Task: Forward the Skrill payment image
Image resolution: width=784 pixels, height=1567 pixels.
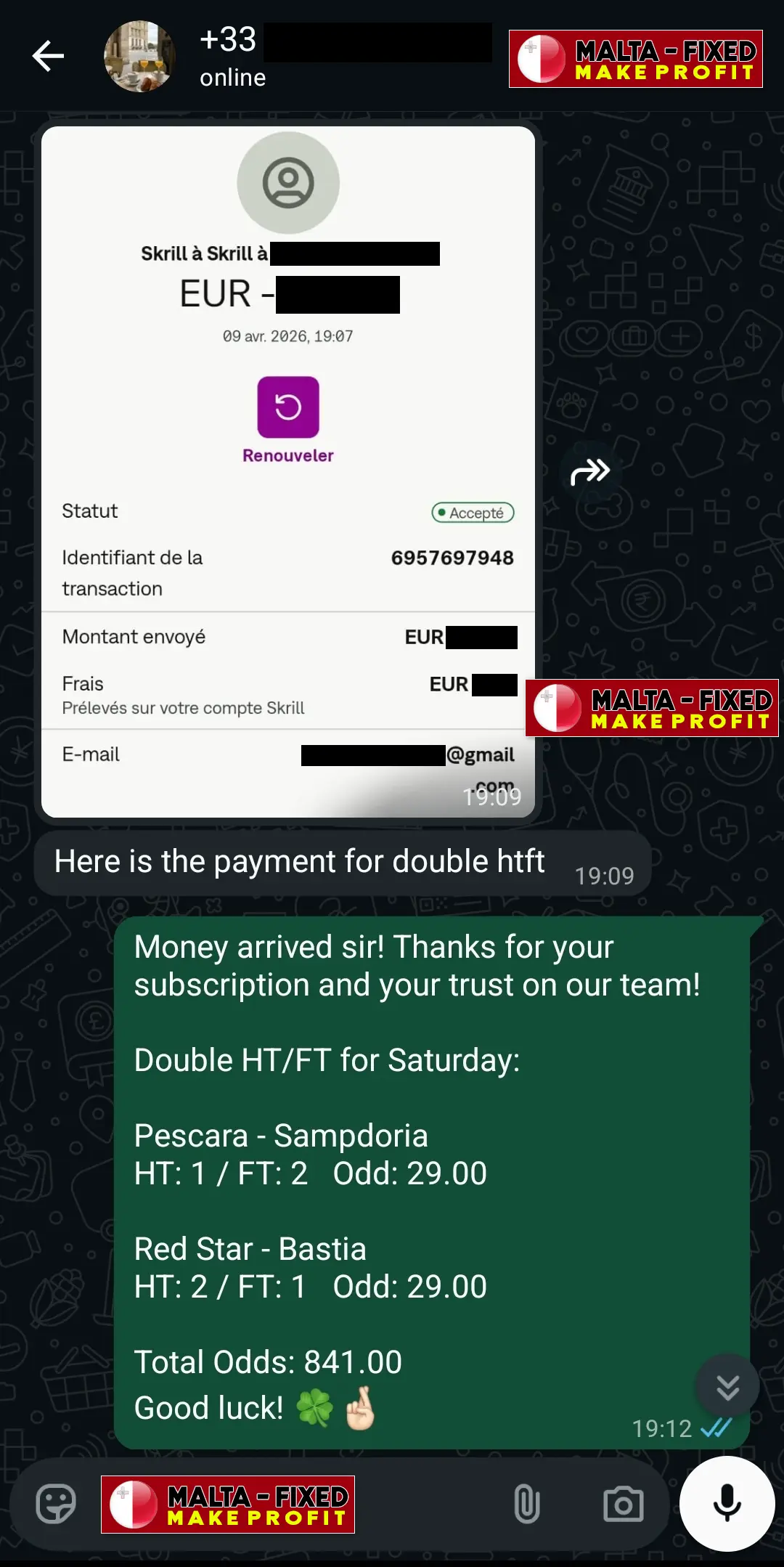Action: click(x=589, y=473)
